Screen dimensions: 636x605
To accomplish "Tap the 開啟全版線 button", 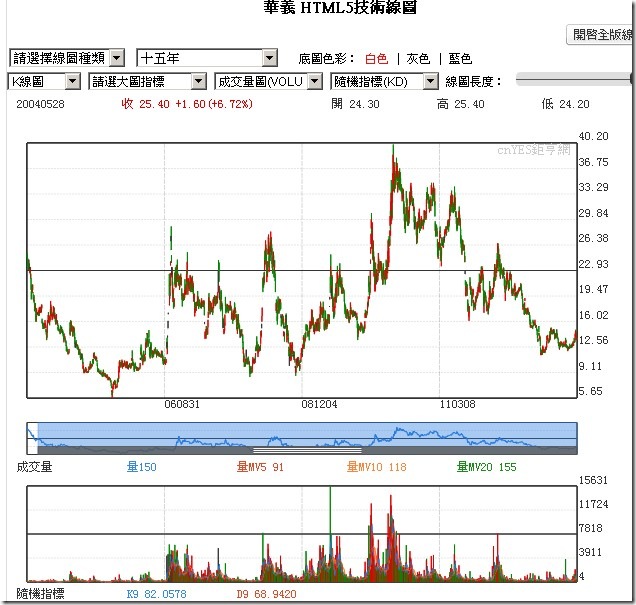I will tap(602, 35).
